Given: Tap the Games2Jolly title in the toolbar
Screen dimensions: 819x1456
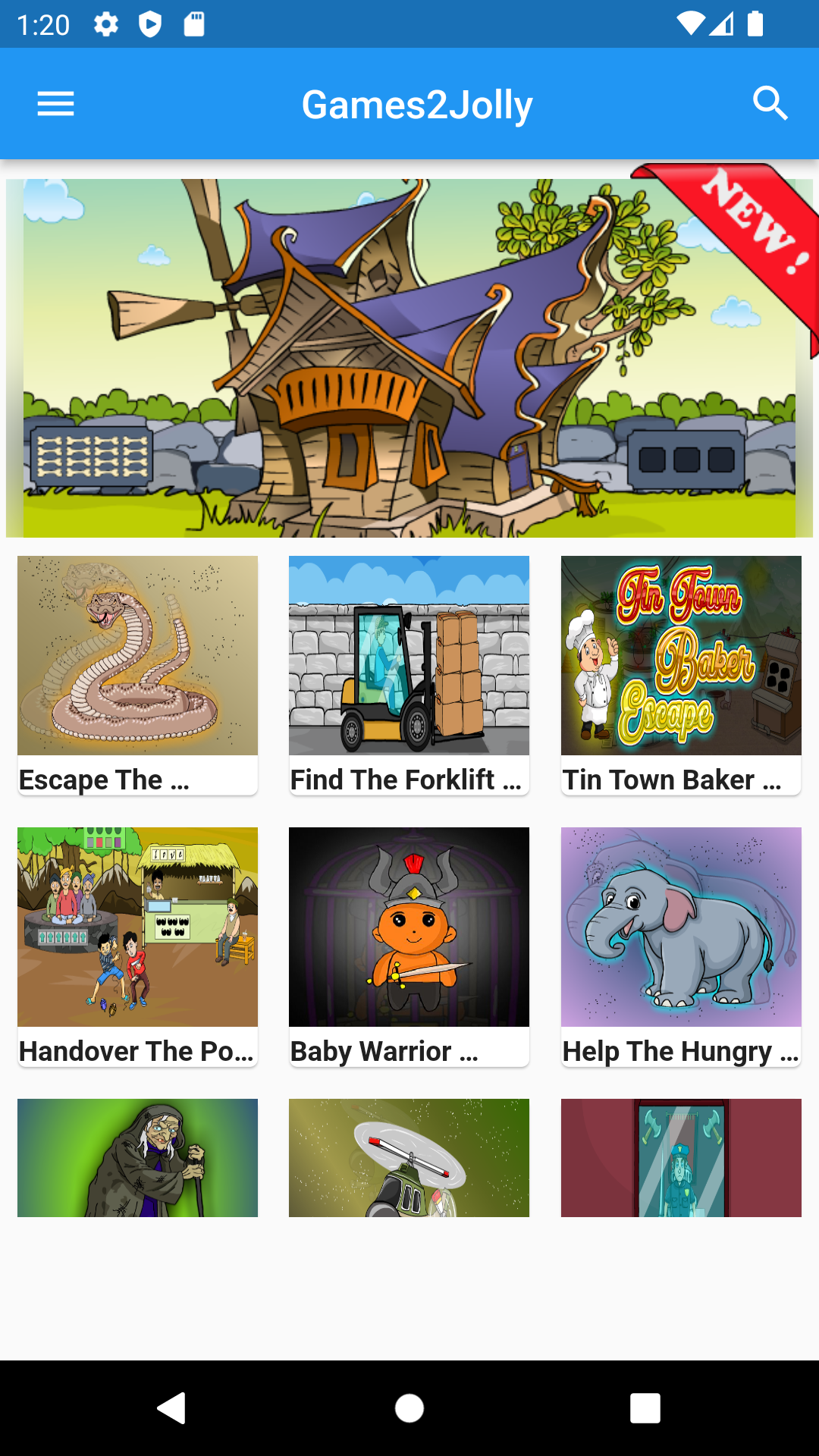Looking at the screenshot, I should pyautogui.click(x=418, y=103).
